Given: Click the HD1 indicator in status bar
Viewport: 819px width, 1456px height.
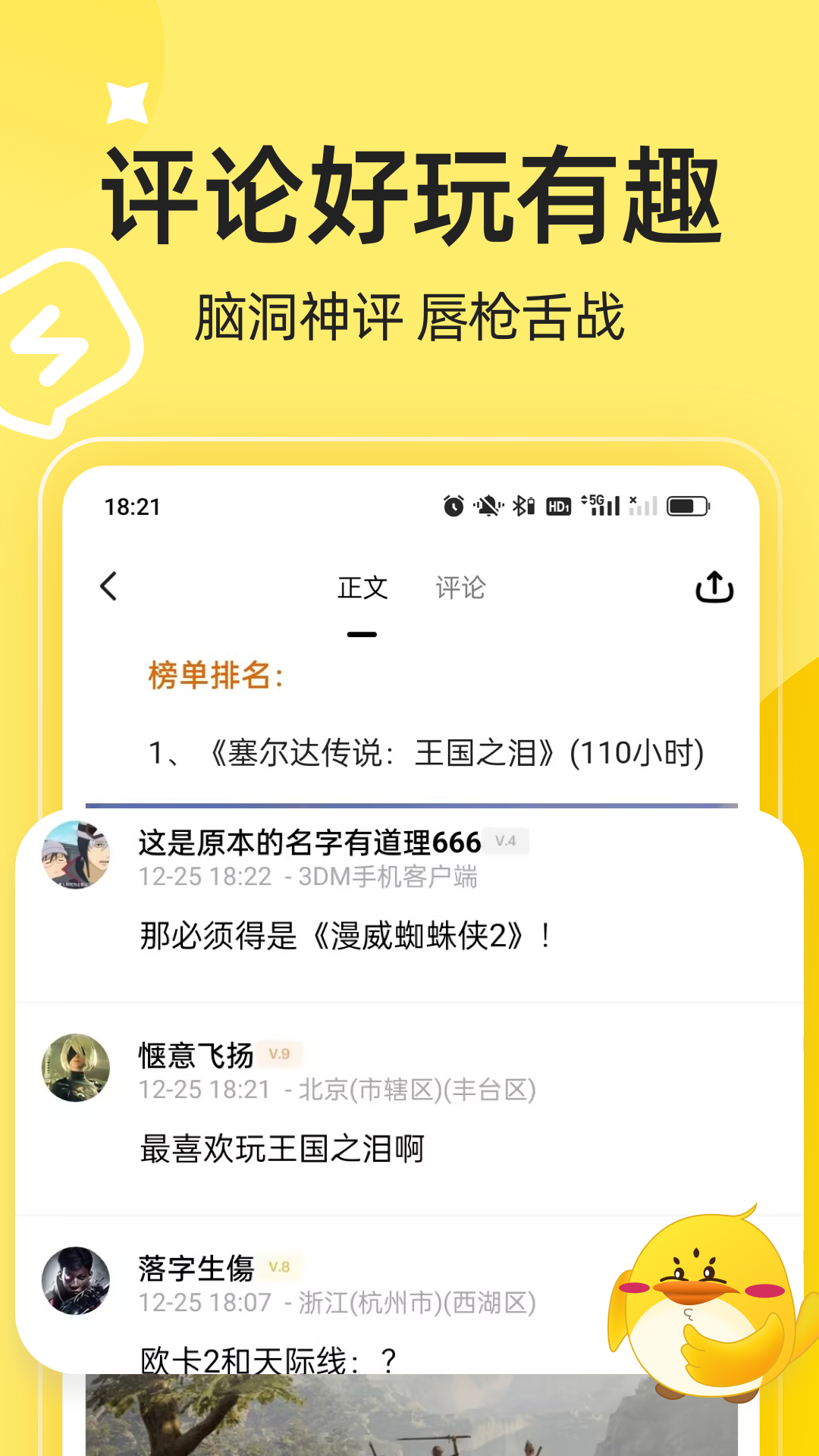Looking at the screenshot, I should tap(559, 507).
